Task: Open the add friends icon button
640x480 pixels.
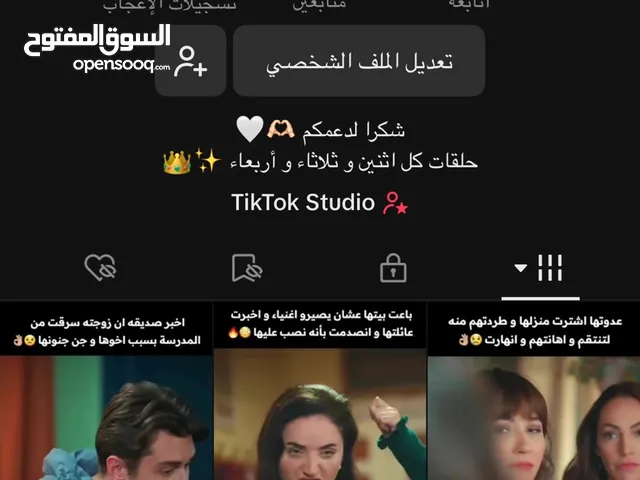Action: 190,61
